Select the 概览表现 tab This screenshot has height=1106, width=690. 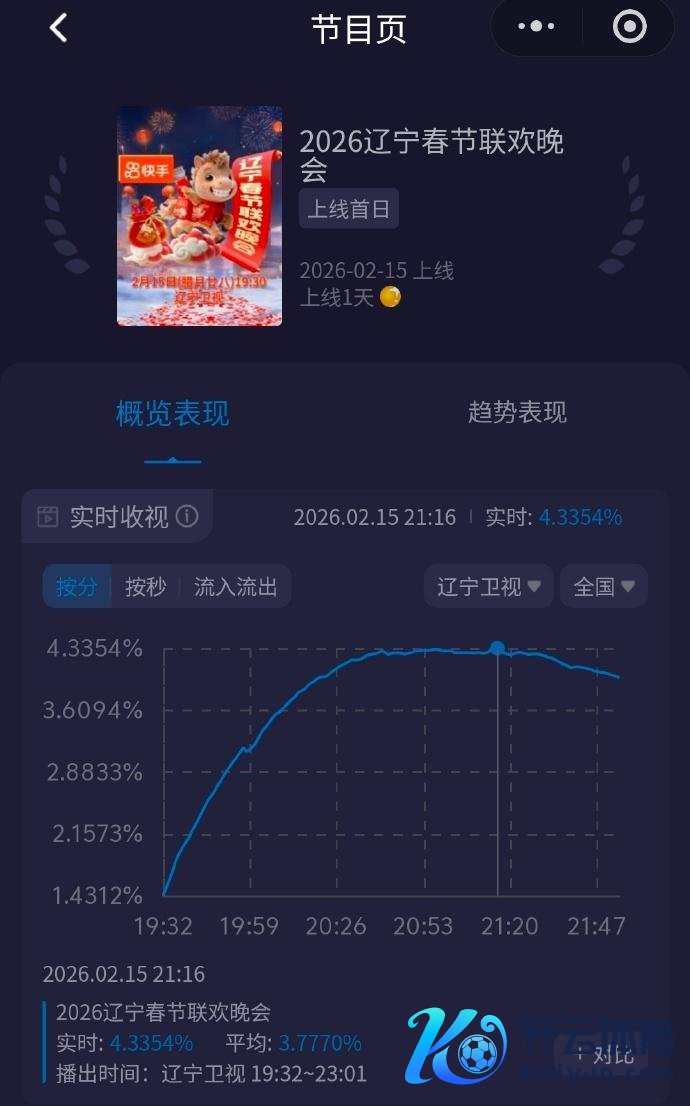click(x=172, y=413)
